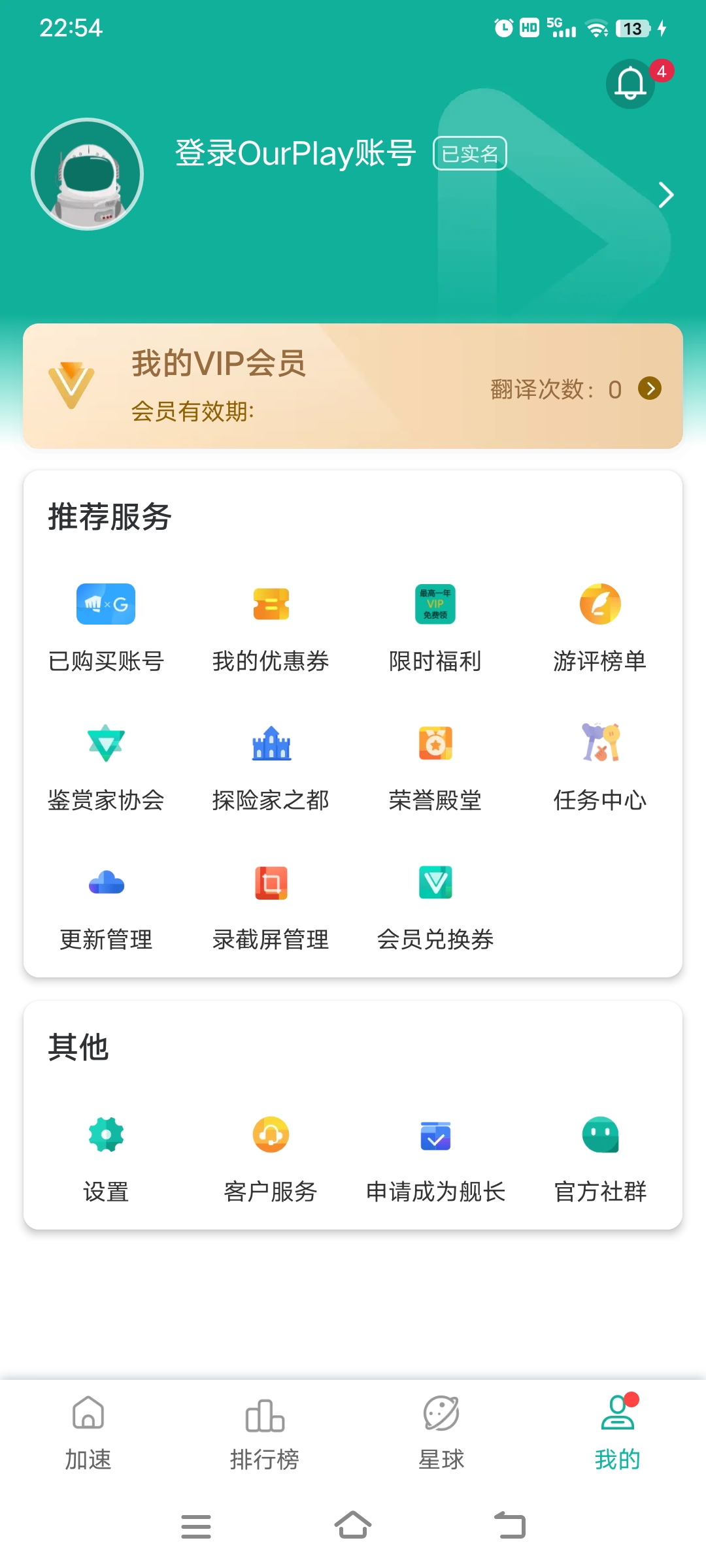Go to the system home screen
The width and height of the screenshot is (706, 1568).
353,1526
